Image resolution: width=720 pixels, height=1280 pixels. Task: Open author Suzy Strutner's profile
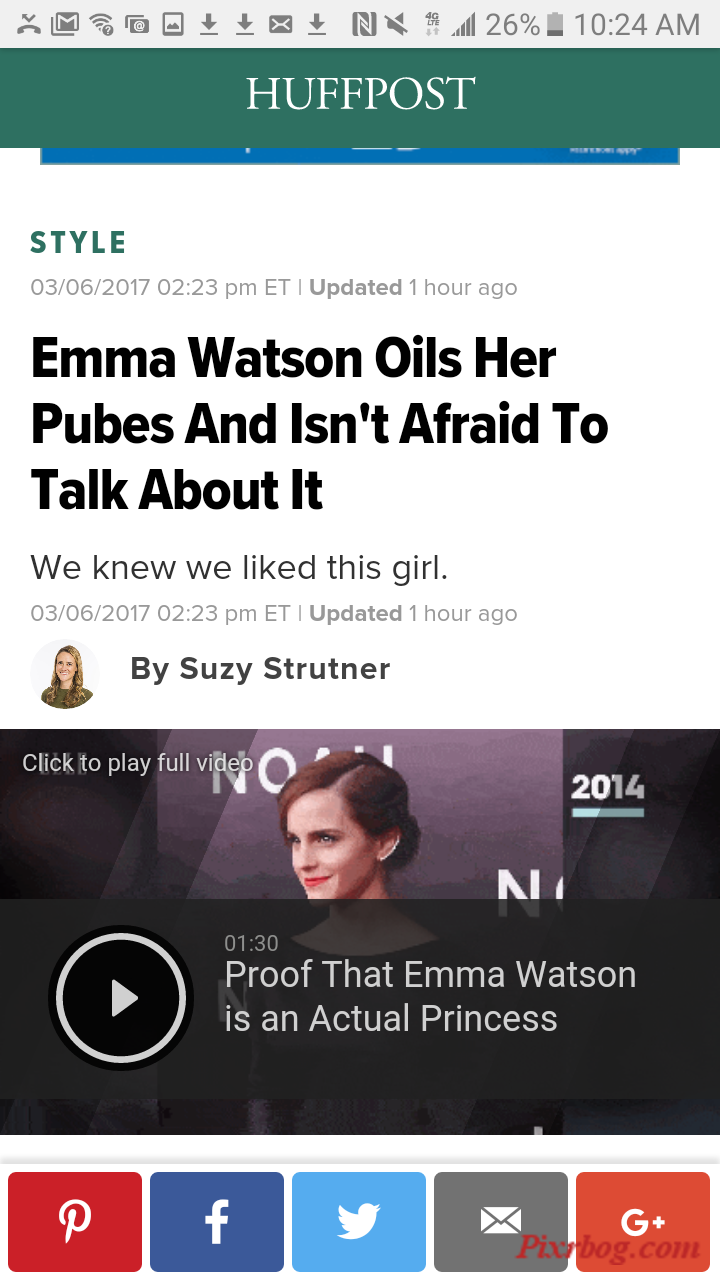tap(260, 669)
